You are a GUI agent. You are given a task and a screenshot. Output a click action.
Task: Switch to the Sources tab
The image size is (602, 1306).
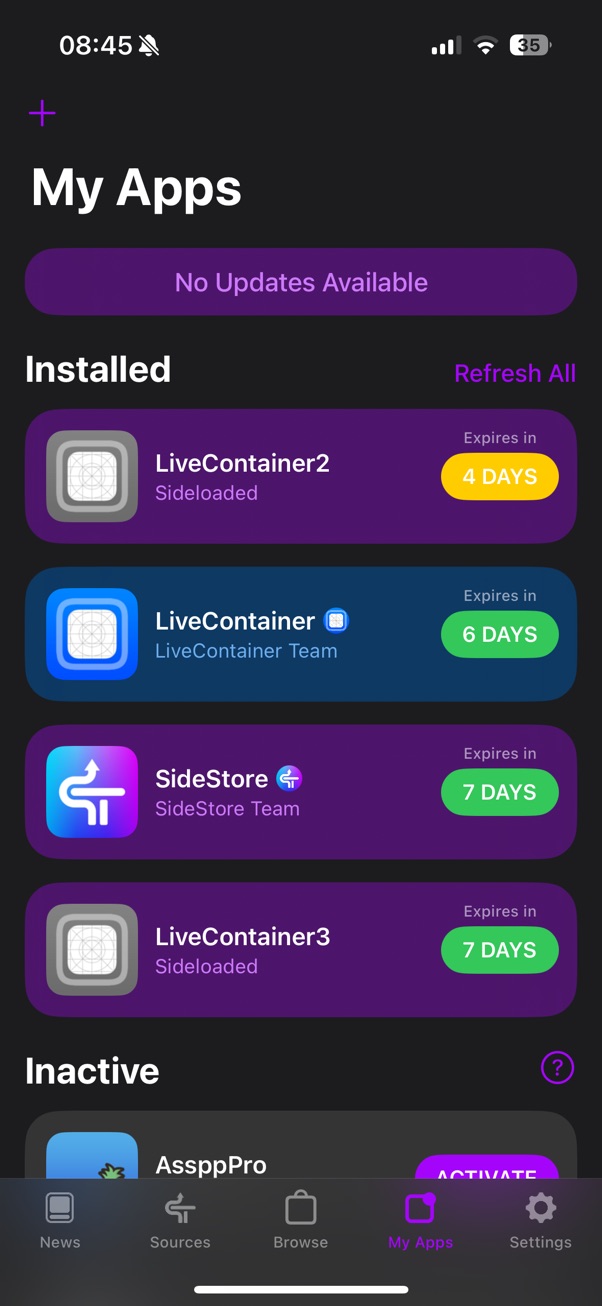click(180, 1221)
